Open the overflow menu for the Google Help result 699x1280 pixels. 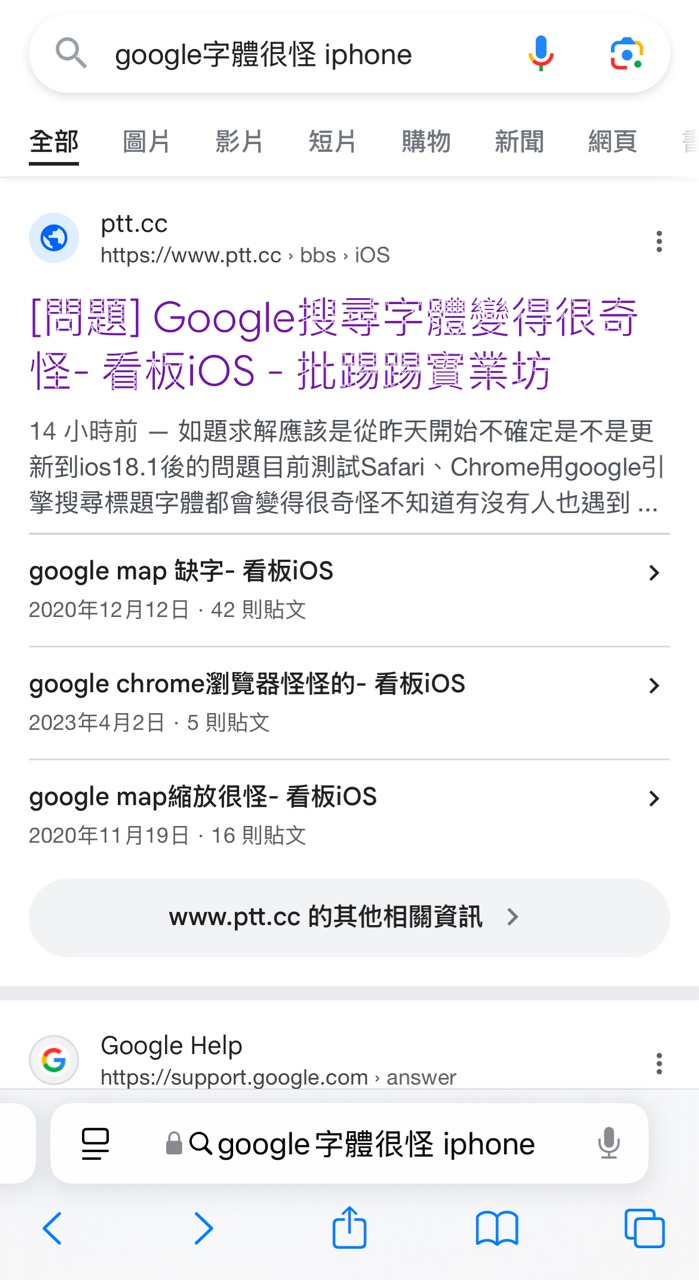tap(658, 1063)
